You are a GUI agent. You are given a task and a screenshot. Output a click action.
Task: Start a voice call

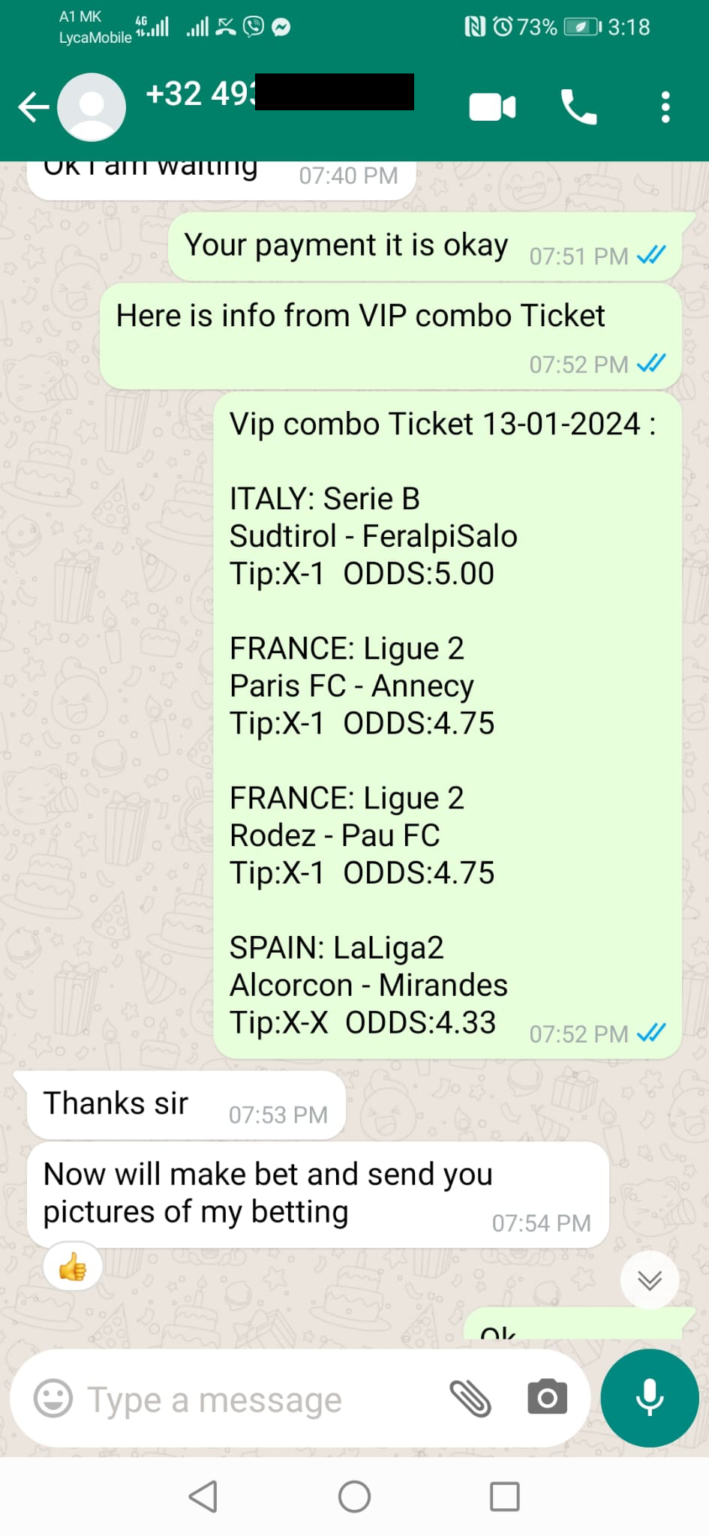coord(579,107)
